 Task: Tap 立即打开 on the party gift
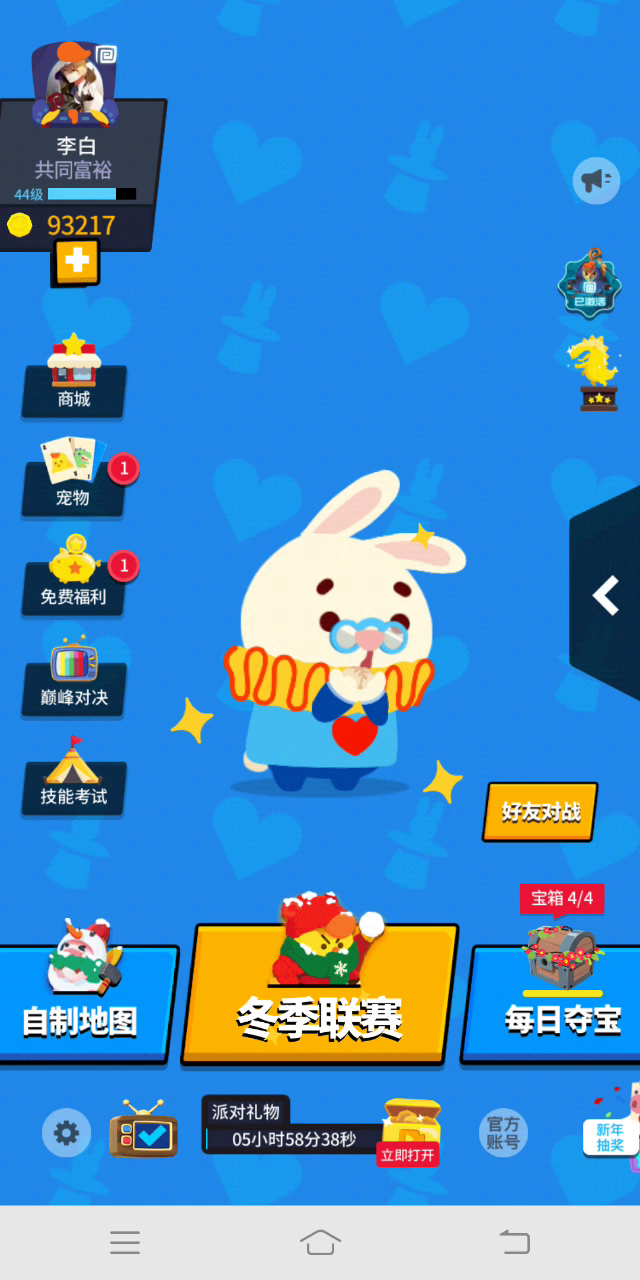pos(408,1154)
